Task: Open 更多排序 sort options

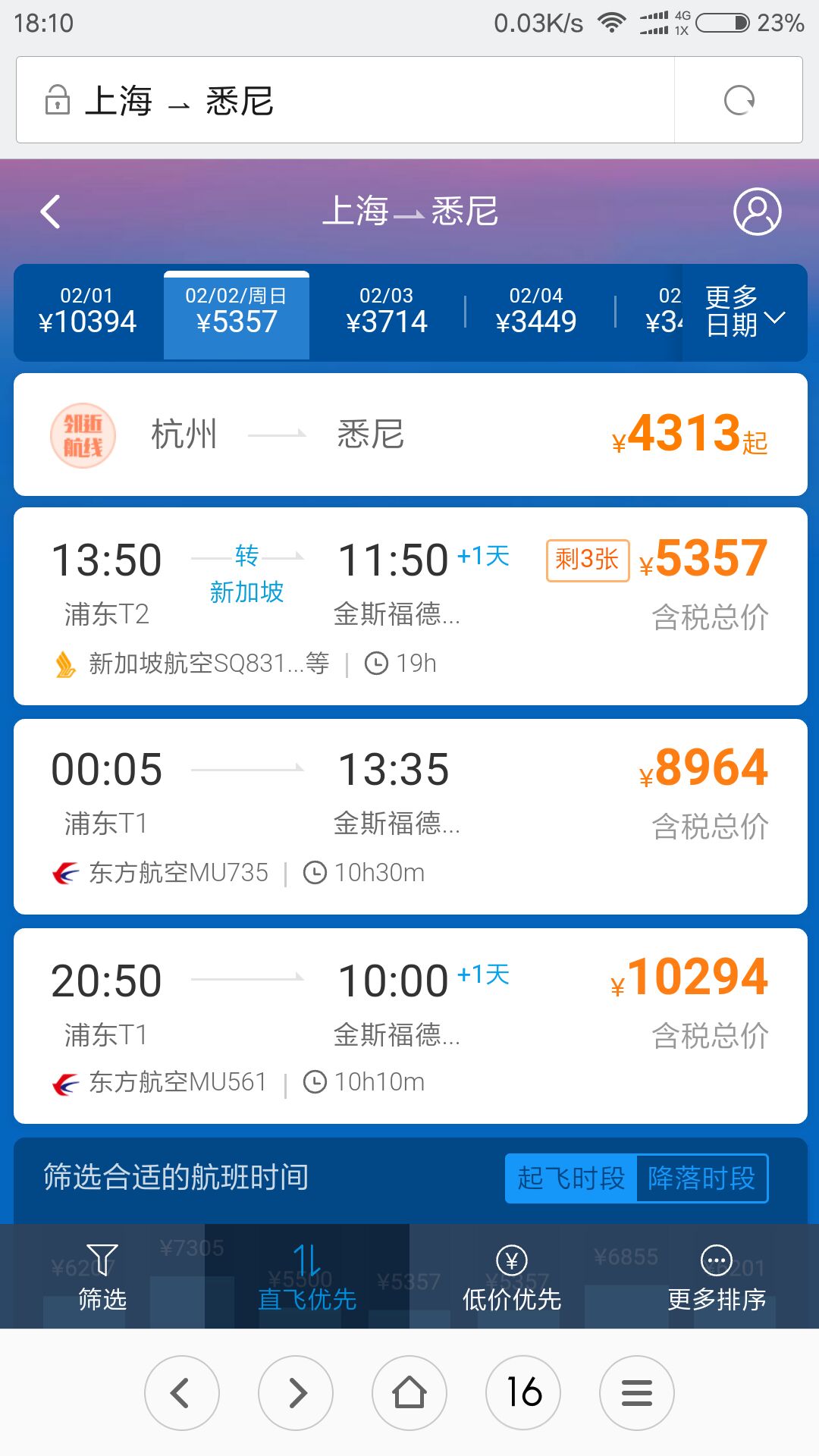Action: point(717,1277)
